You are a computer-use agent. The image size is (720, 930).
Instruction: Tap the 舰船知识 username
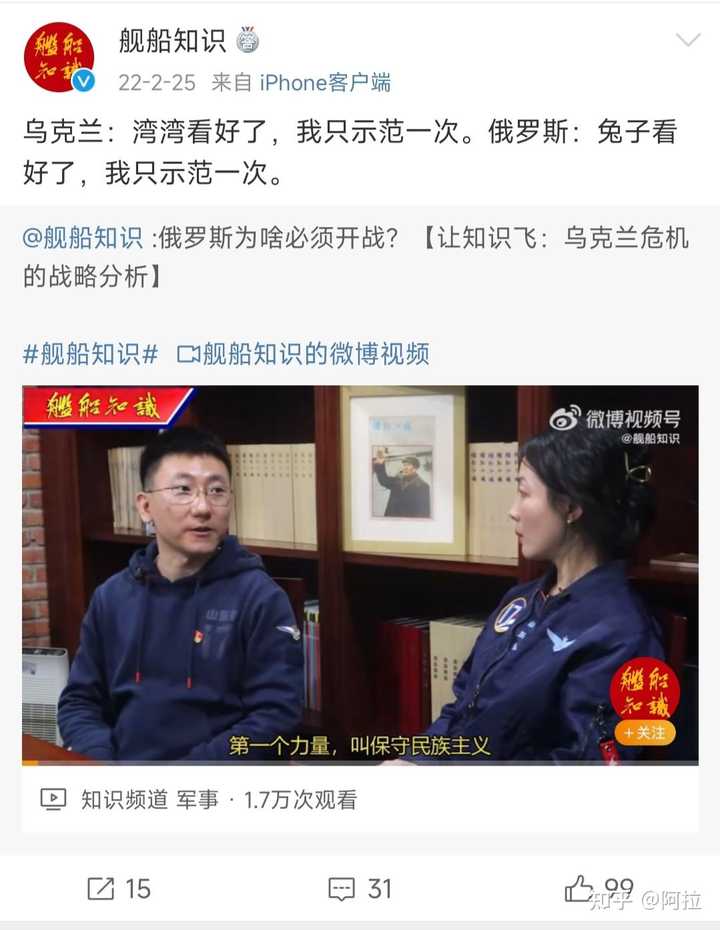pyautogui.click(x=172, y=41)
